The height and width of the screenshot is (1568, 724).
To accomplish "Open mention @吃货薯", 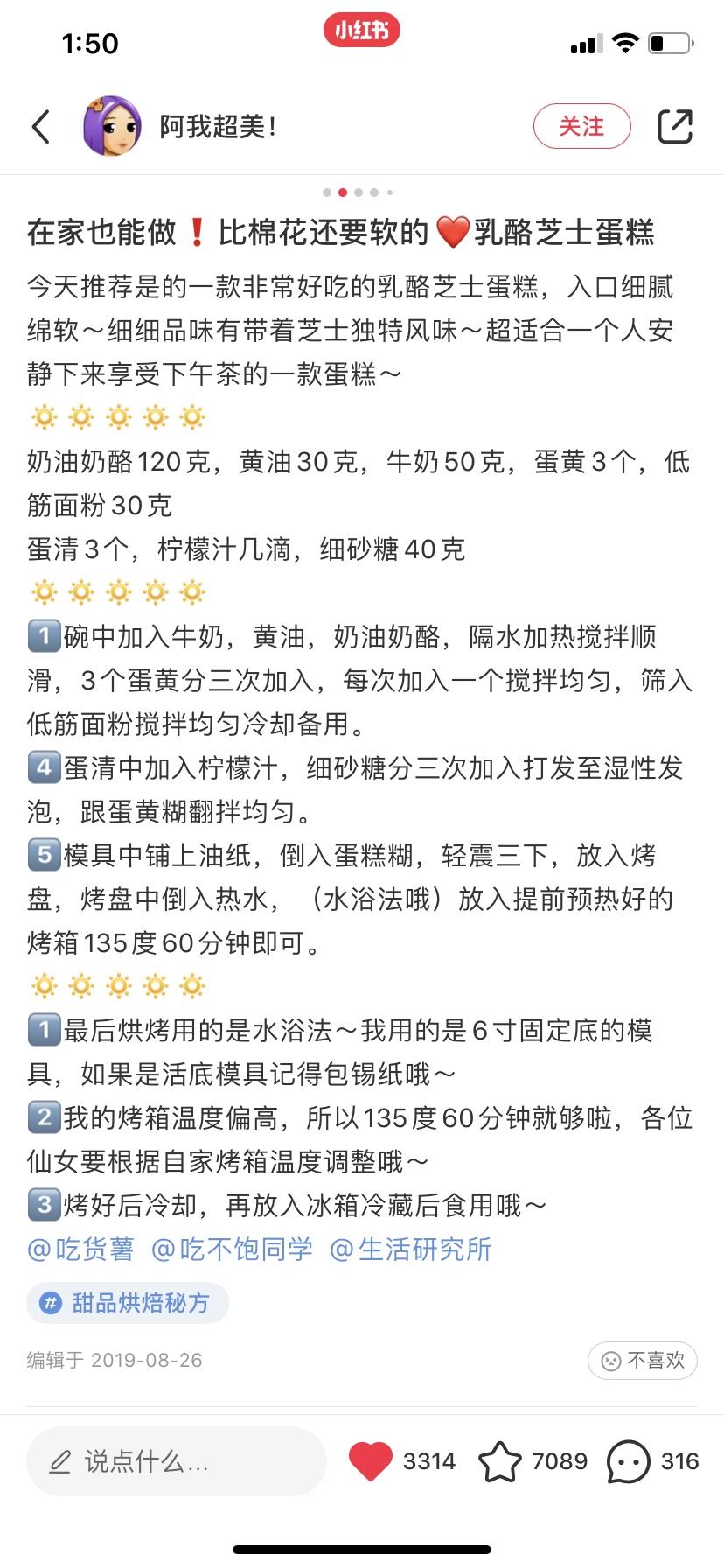I will [80, 1249].
